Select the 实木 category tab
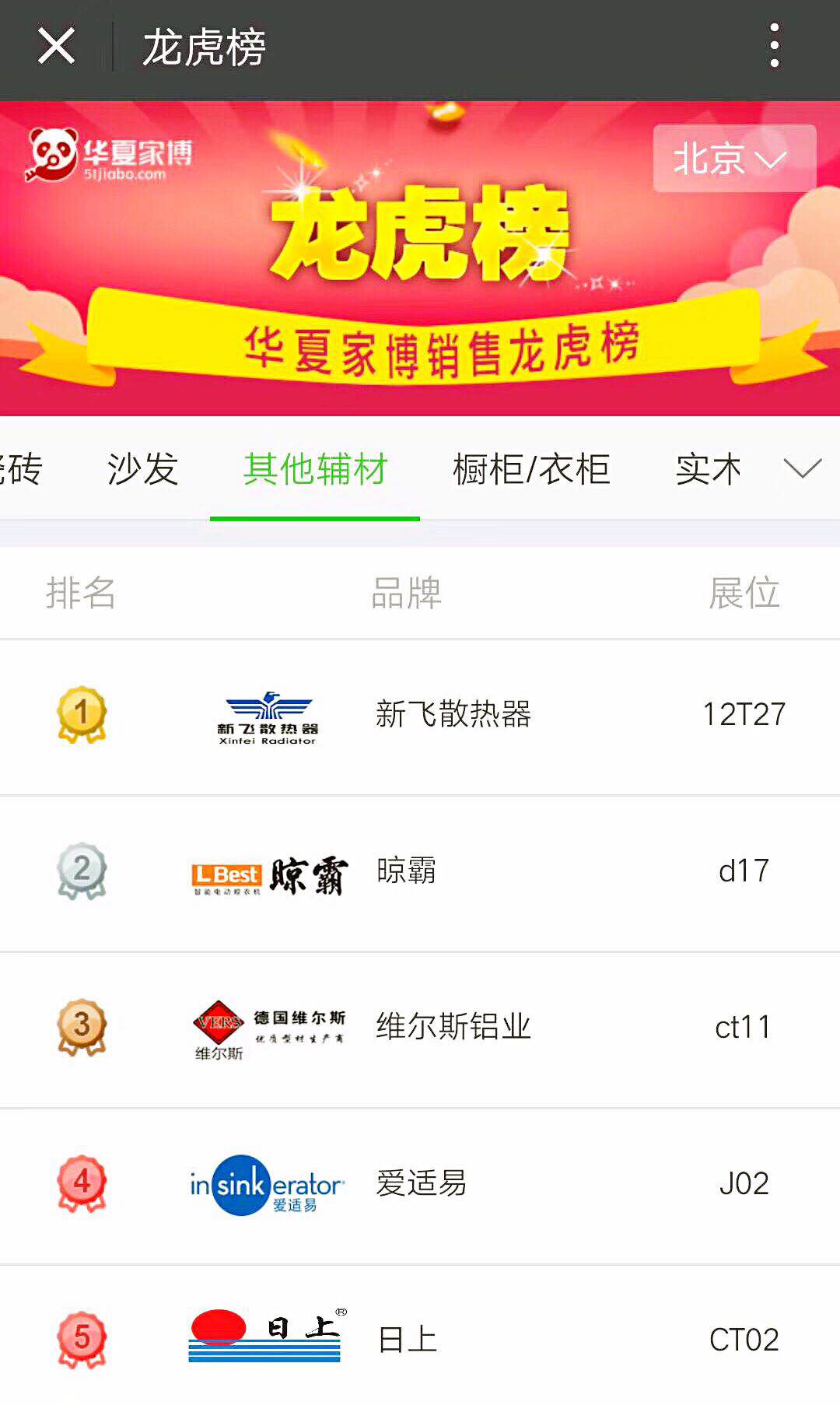The height and width of the screenshot is (1405, 840). click(x=708, y=468)
